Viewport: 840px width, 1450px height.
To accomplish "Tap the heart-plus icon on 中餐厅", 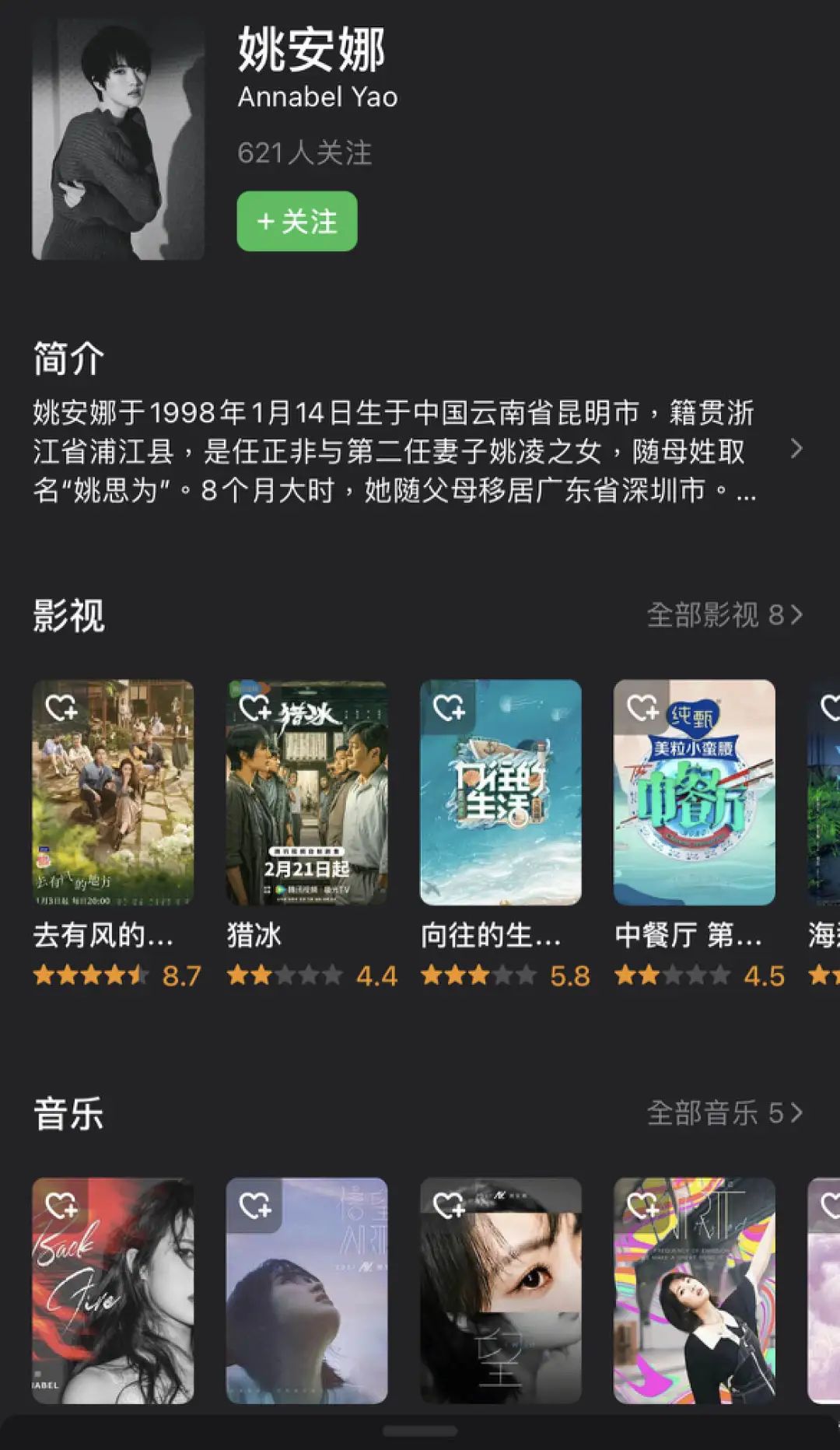I will click(642, 706).
